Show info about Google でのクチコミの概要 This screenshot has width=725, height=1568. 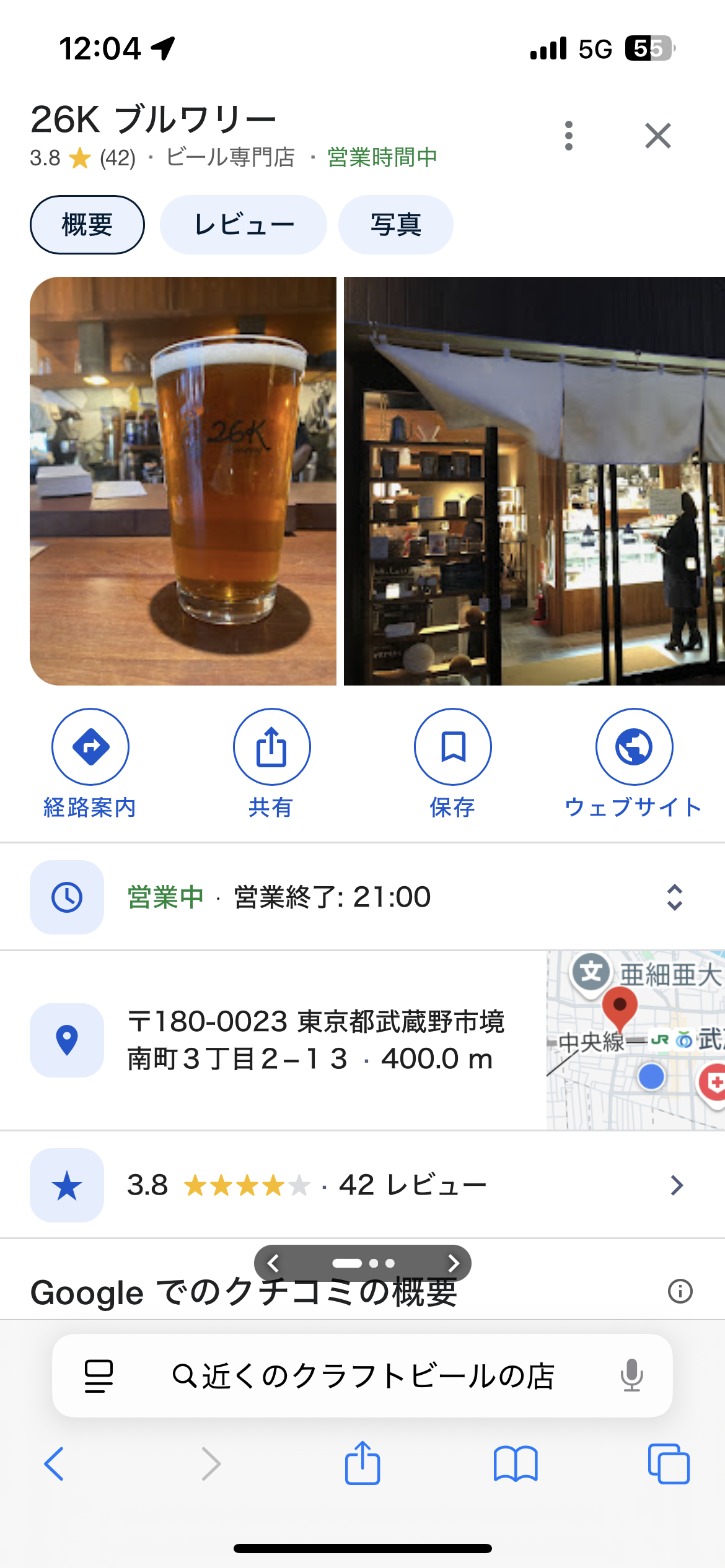[680, 1291]
